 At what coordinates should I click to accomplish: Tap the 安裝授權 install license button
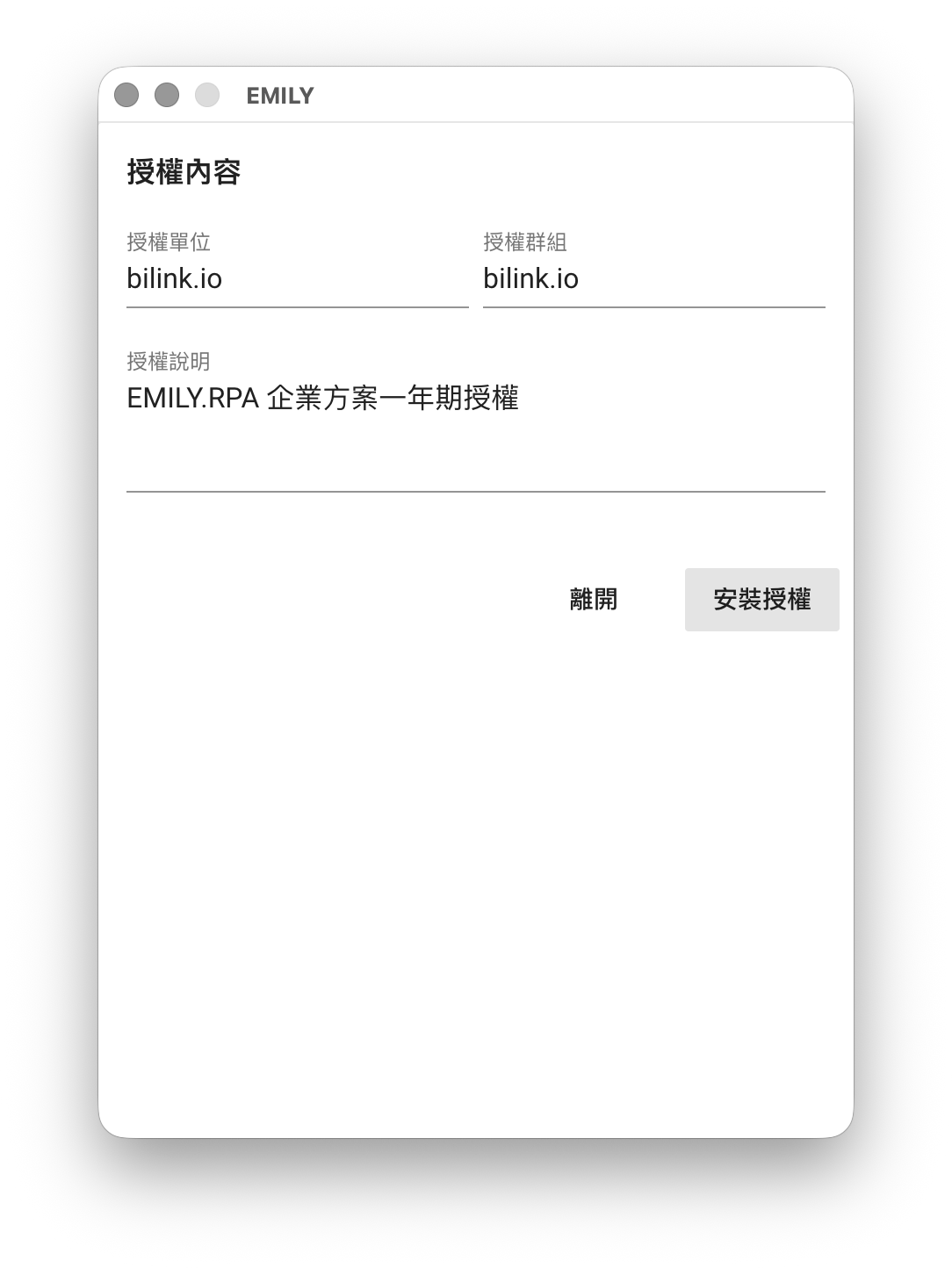click(x=761, y=600)
